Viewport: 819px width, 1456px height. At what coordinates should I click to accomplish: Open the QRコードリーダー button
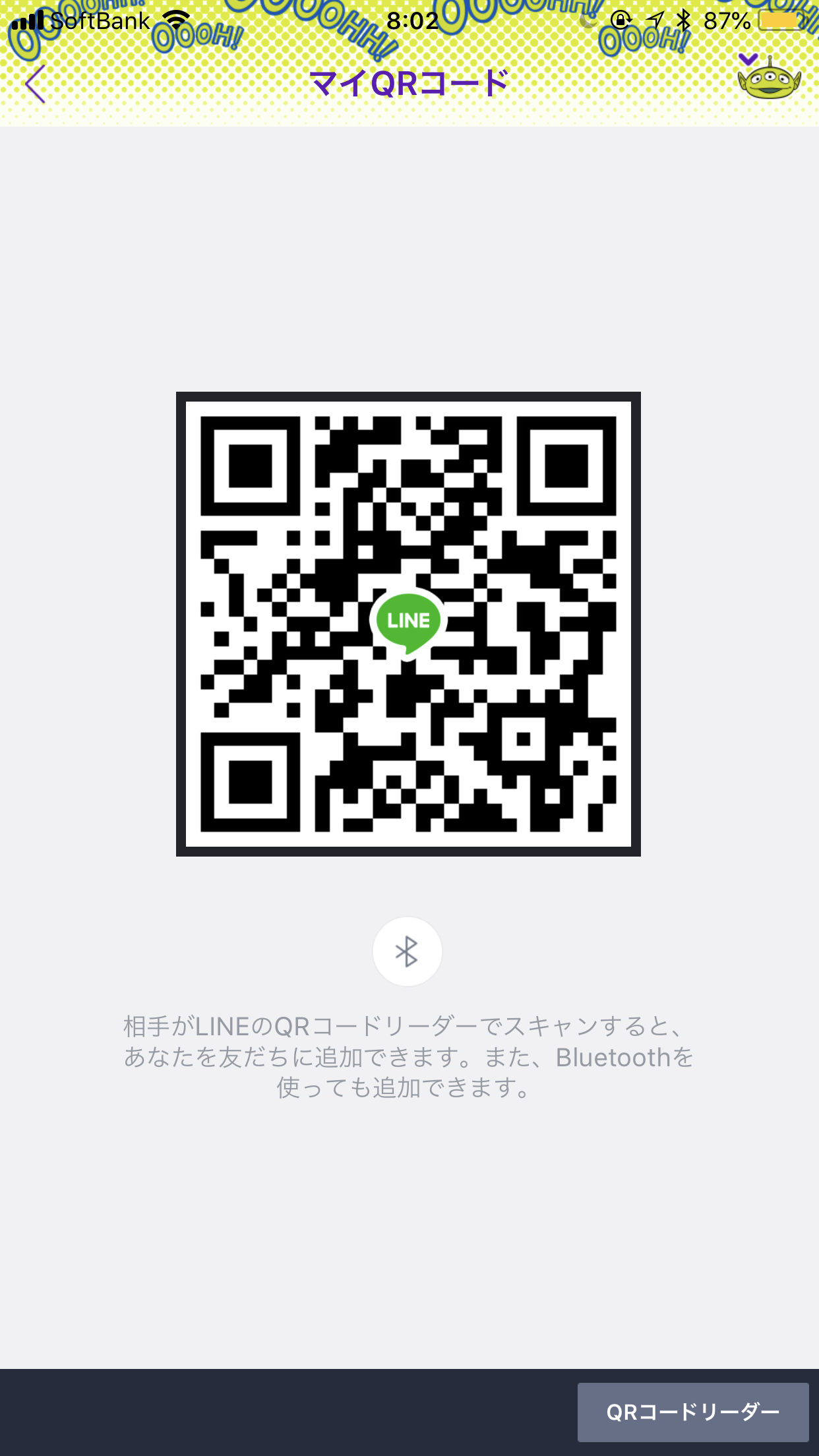(x=692, y=1412)
